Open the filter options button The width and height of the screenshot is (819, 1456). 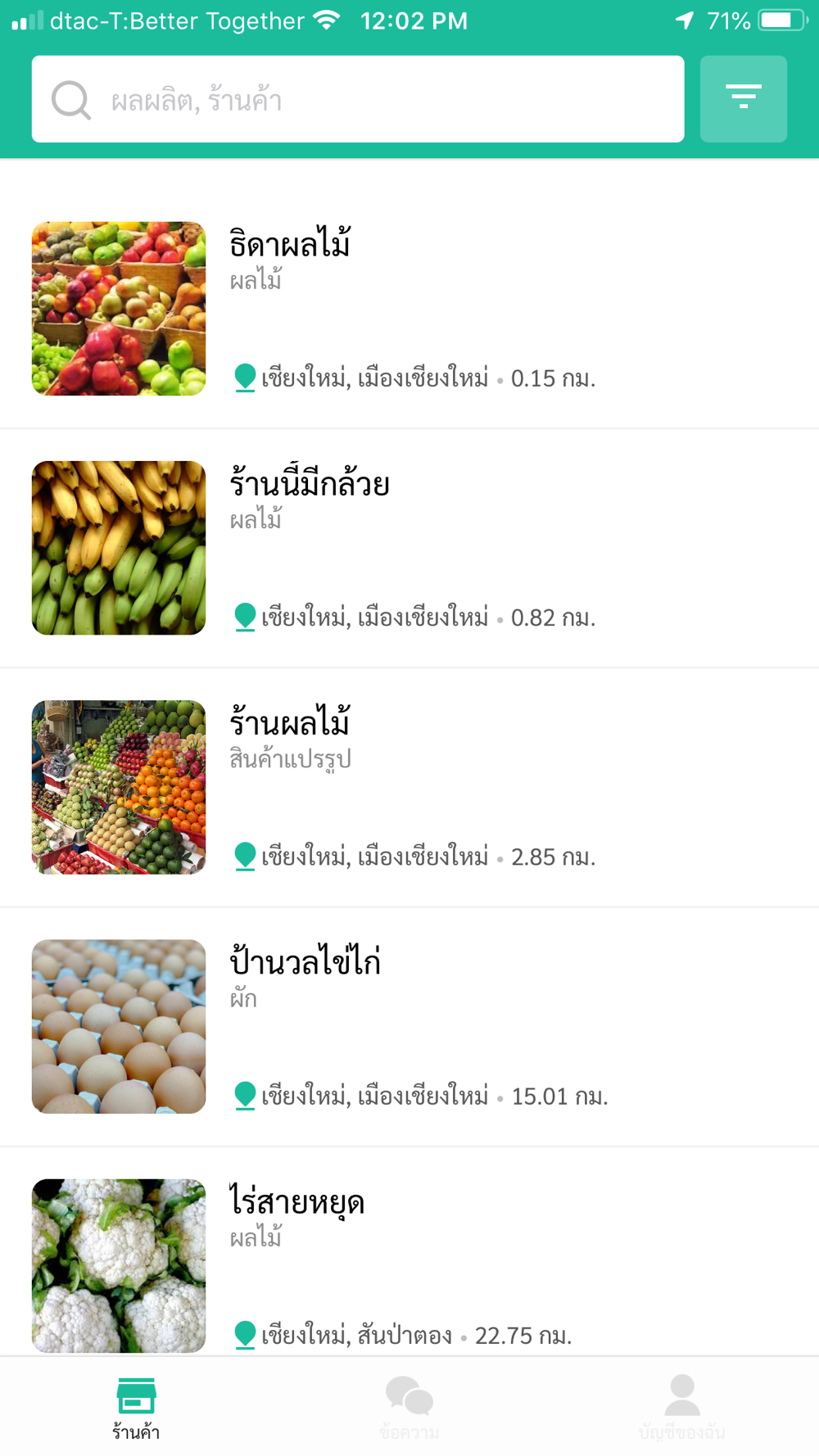pyautogui.click(x=743, y=99)
